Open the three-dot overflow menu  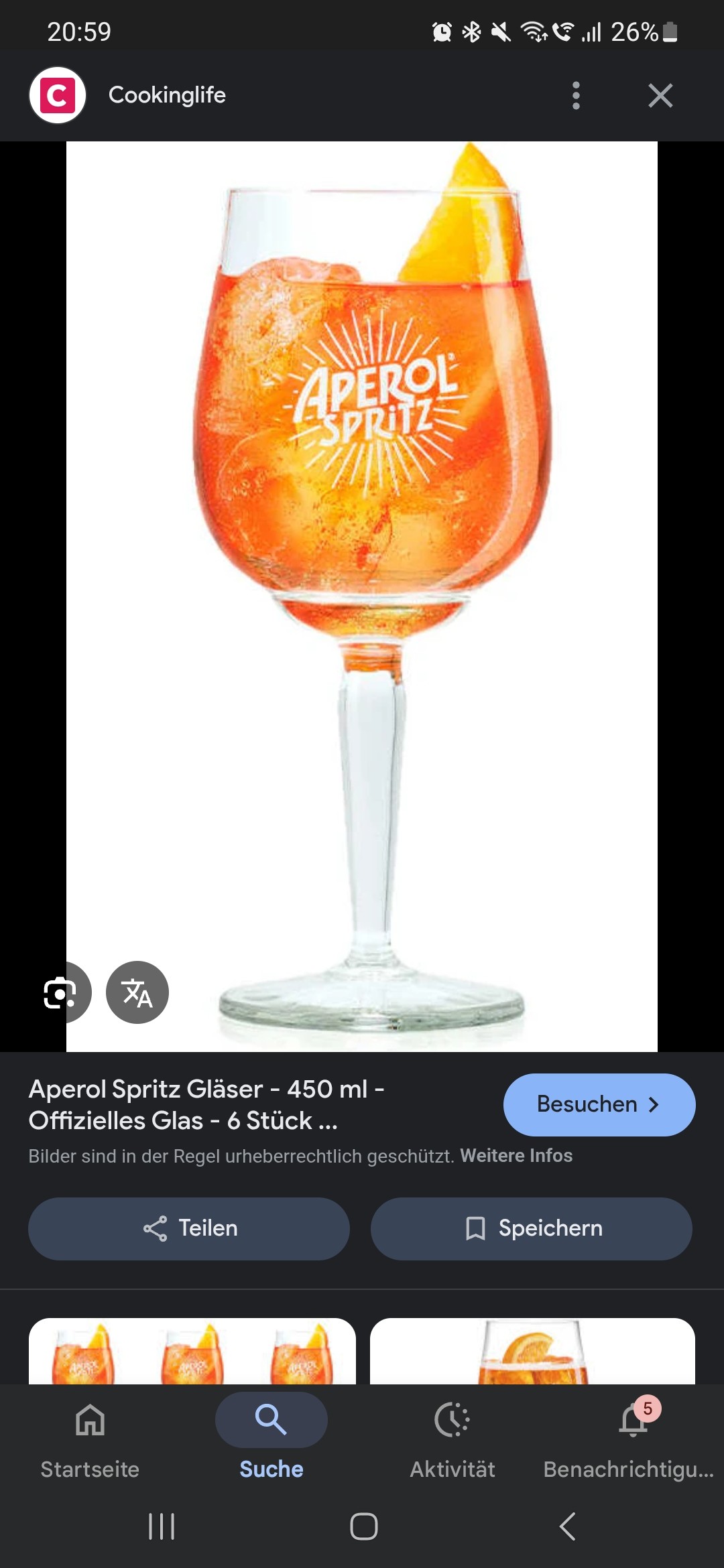point(575,95)
